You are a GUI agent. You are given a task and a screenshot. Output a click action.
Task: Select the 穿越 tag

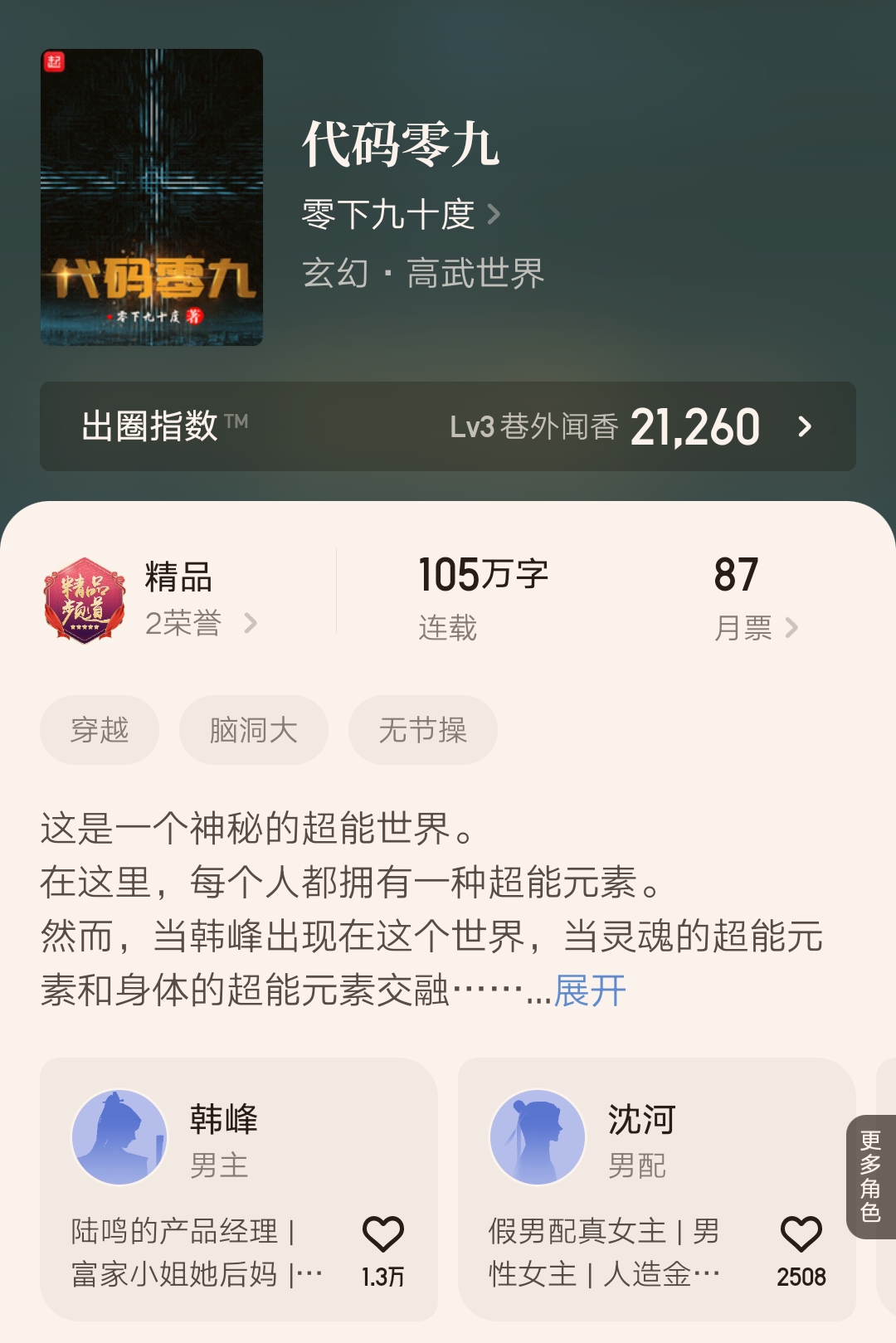(99, 729)
